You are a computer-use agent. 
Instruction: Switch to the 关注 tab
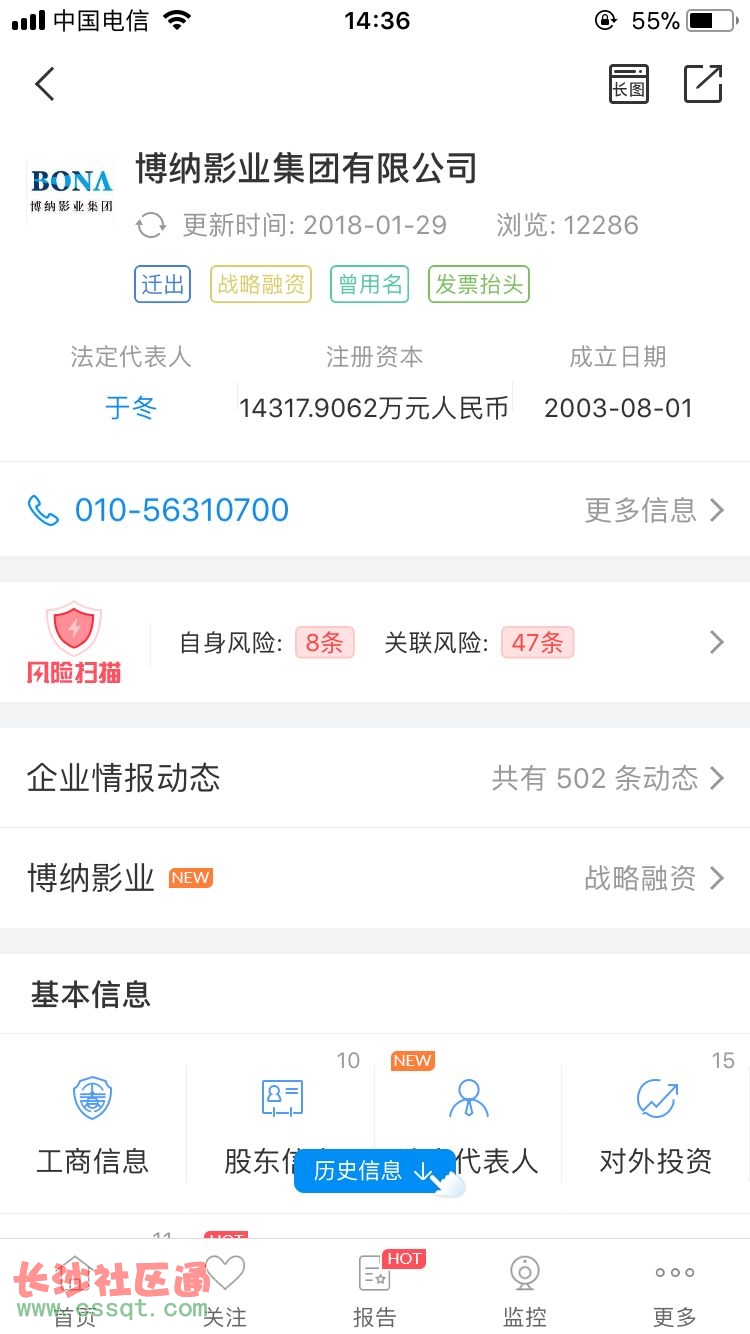coord(225,1290)
